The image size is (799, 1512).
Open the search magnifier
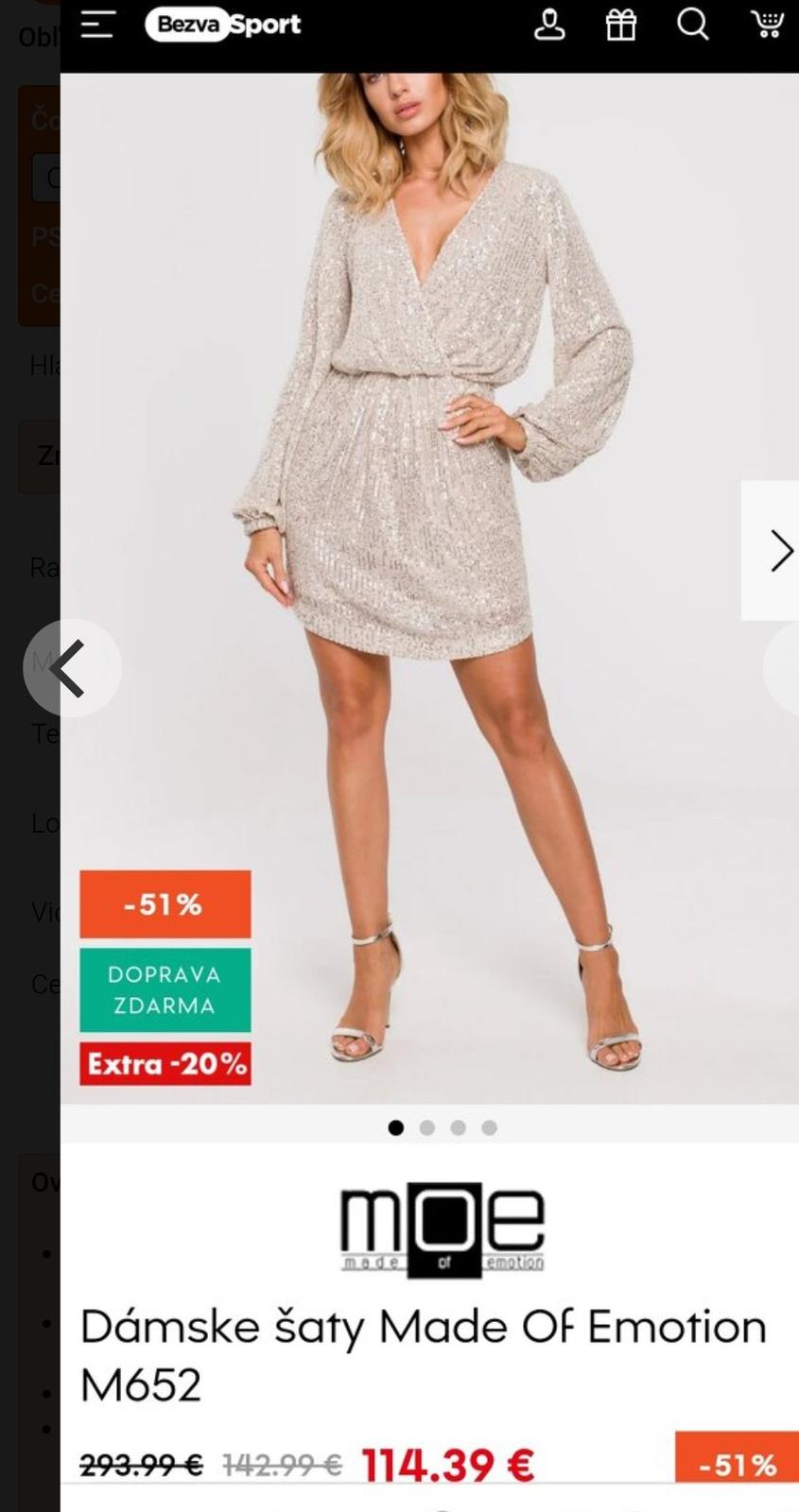pos(693,25)
